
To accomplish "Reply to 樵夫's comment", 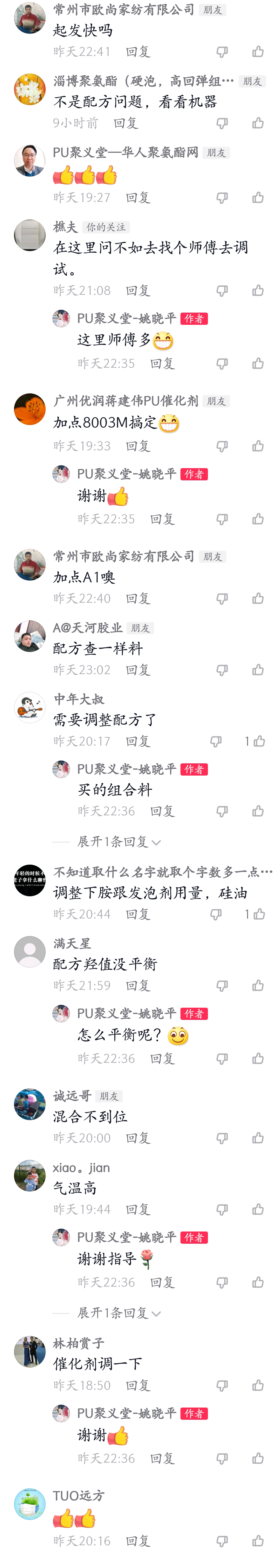I will click(x=138, y=291).
